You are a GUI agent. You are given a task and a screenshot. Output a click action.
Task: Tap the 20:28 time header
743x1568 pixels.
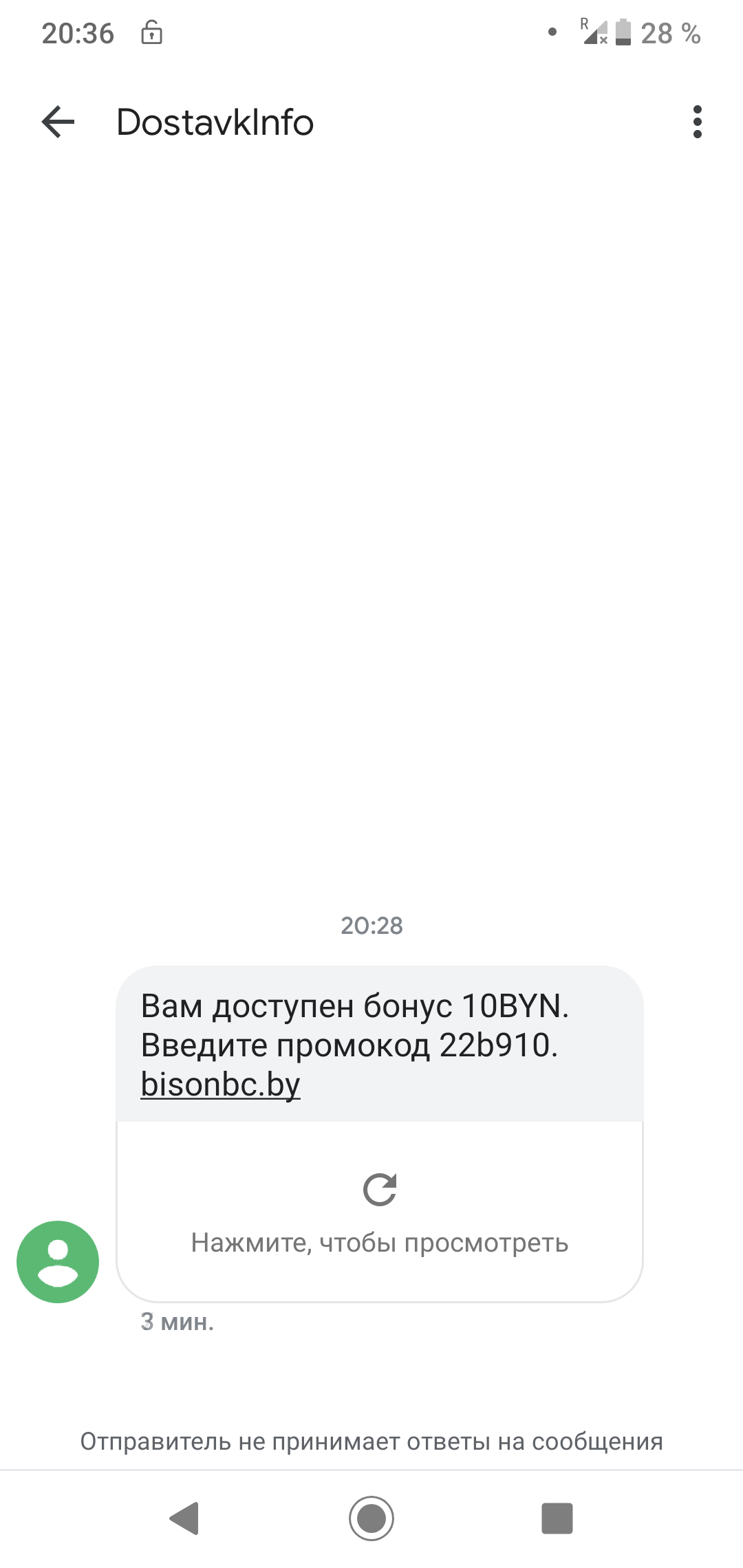pyautogui.click(x=371, y=925)
